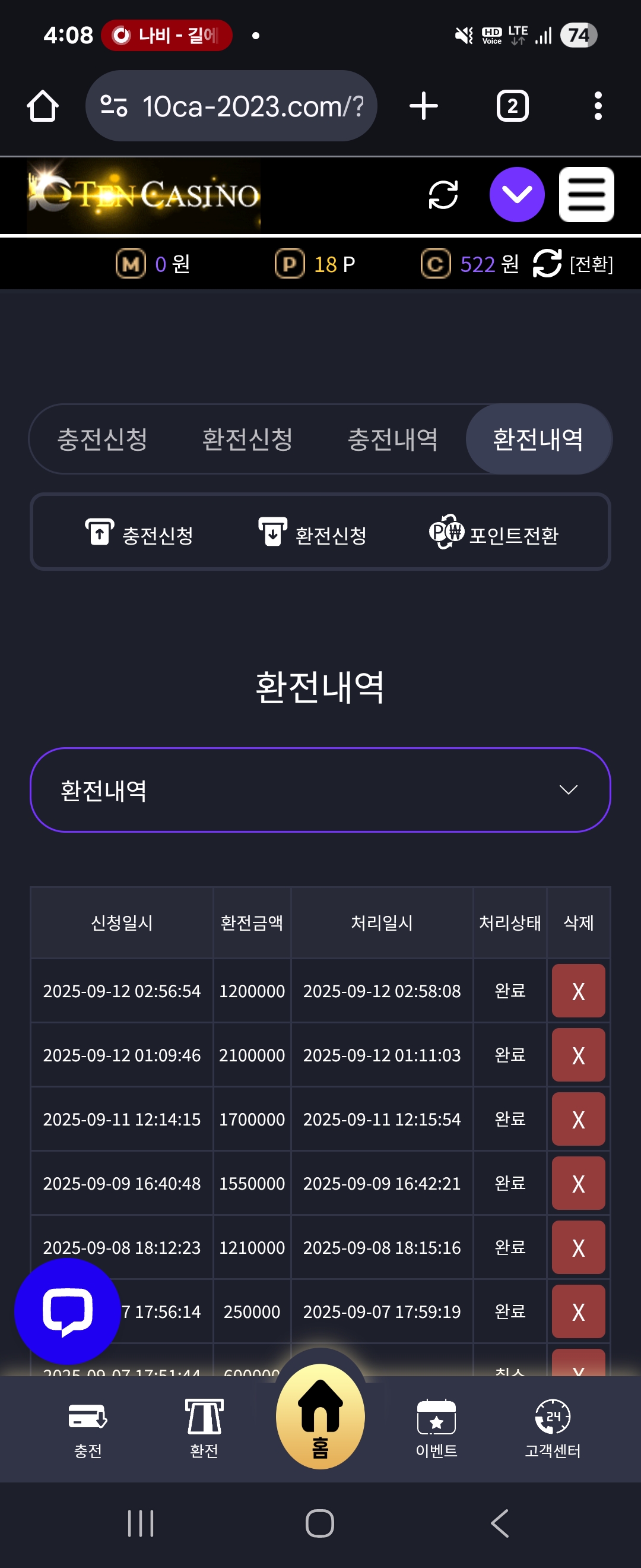The height and width of the screenshot is (1568, 641).
Task: Open 포인트전환 point conversion
Action: point(493,534)
